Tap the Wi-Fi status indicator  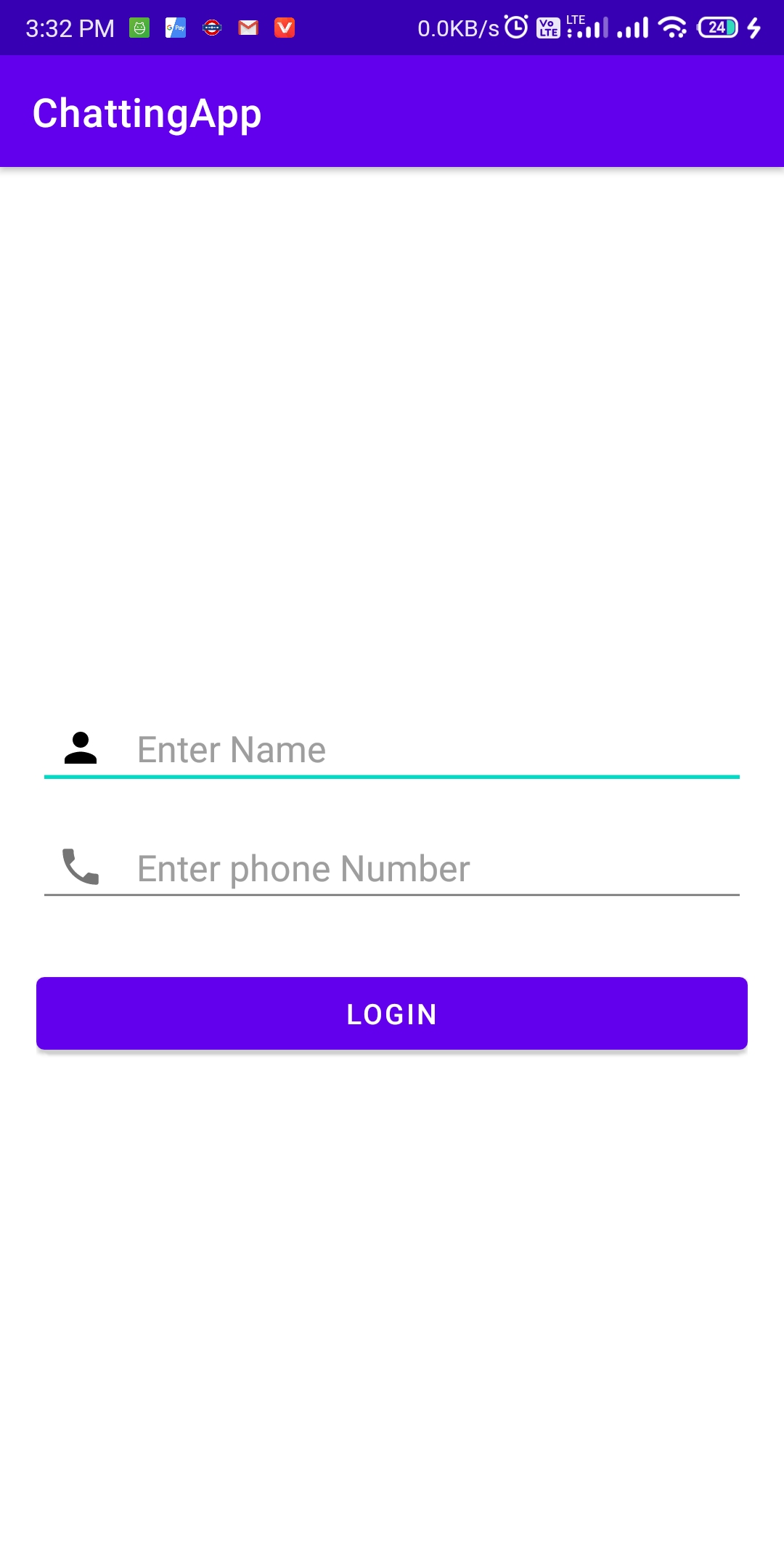pos(670,28)
